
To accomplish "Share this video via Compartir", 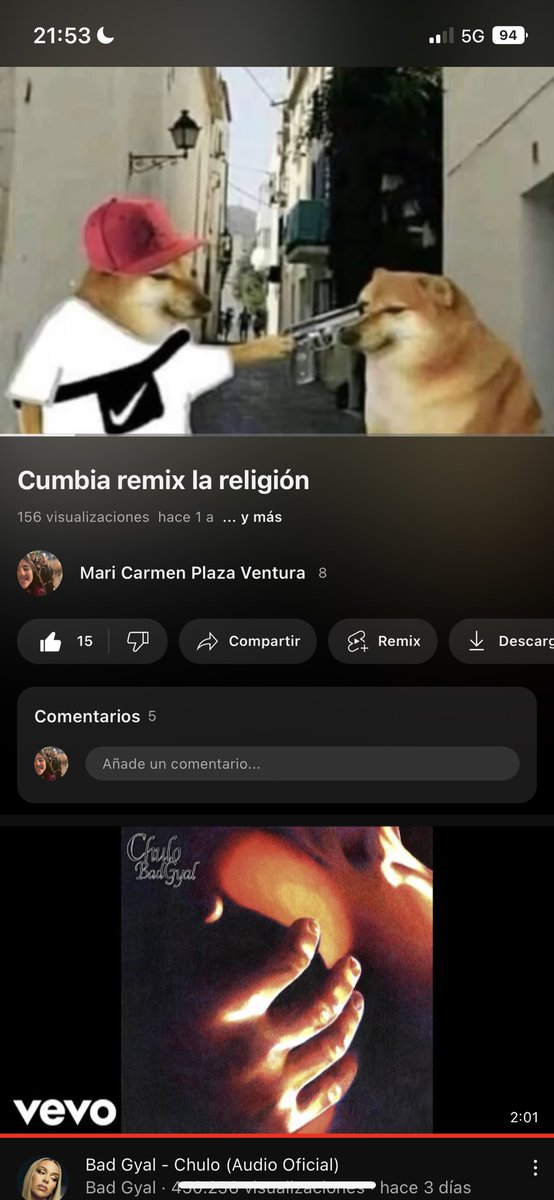I will pos(247,641).
